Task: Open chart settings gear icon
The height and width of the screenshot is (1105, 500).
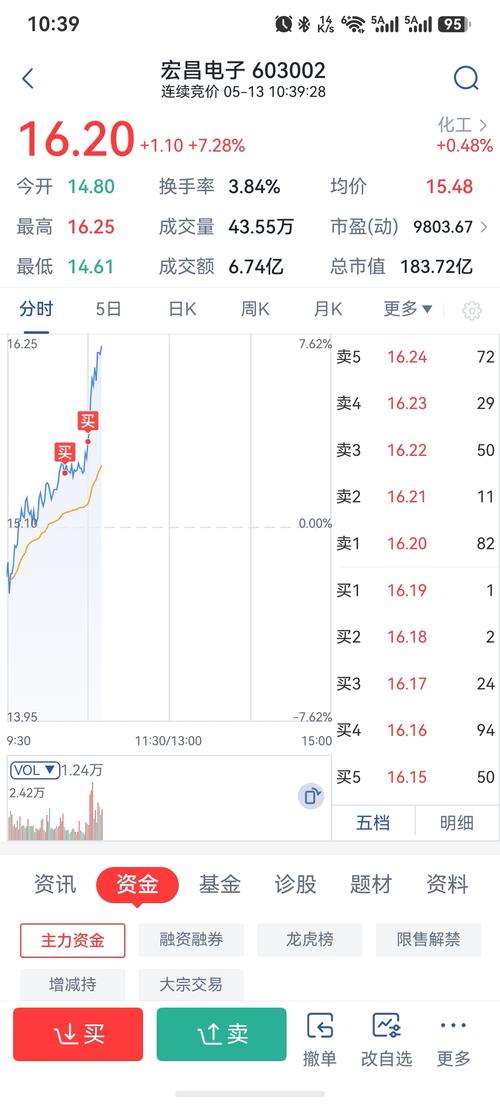Action: 471,310
